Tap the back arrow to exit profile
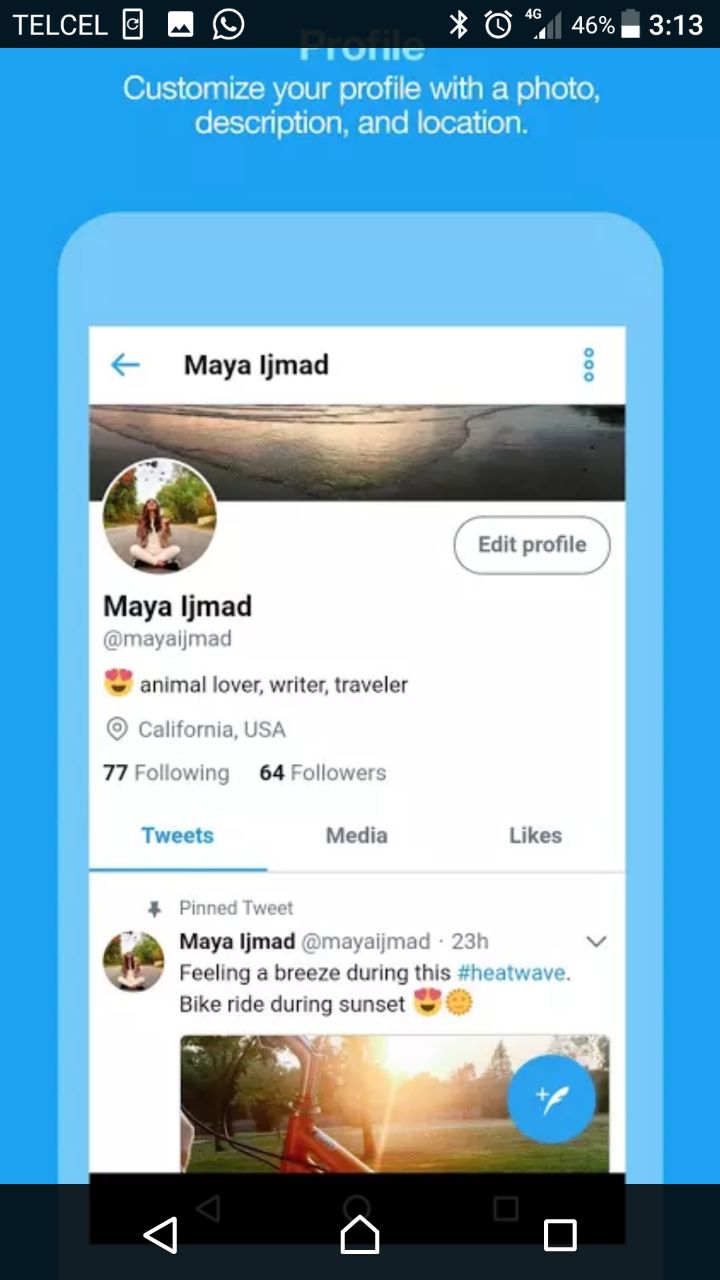The image size is (720, 1280). pos(124,365)
